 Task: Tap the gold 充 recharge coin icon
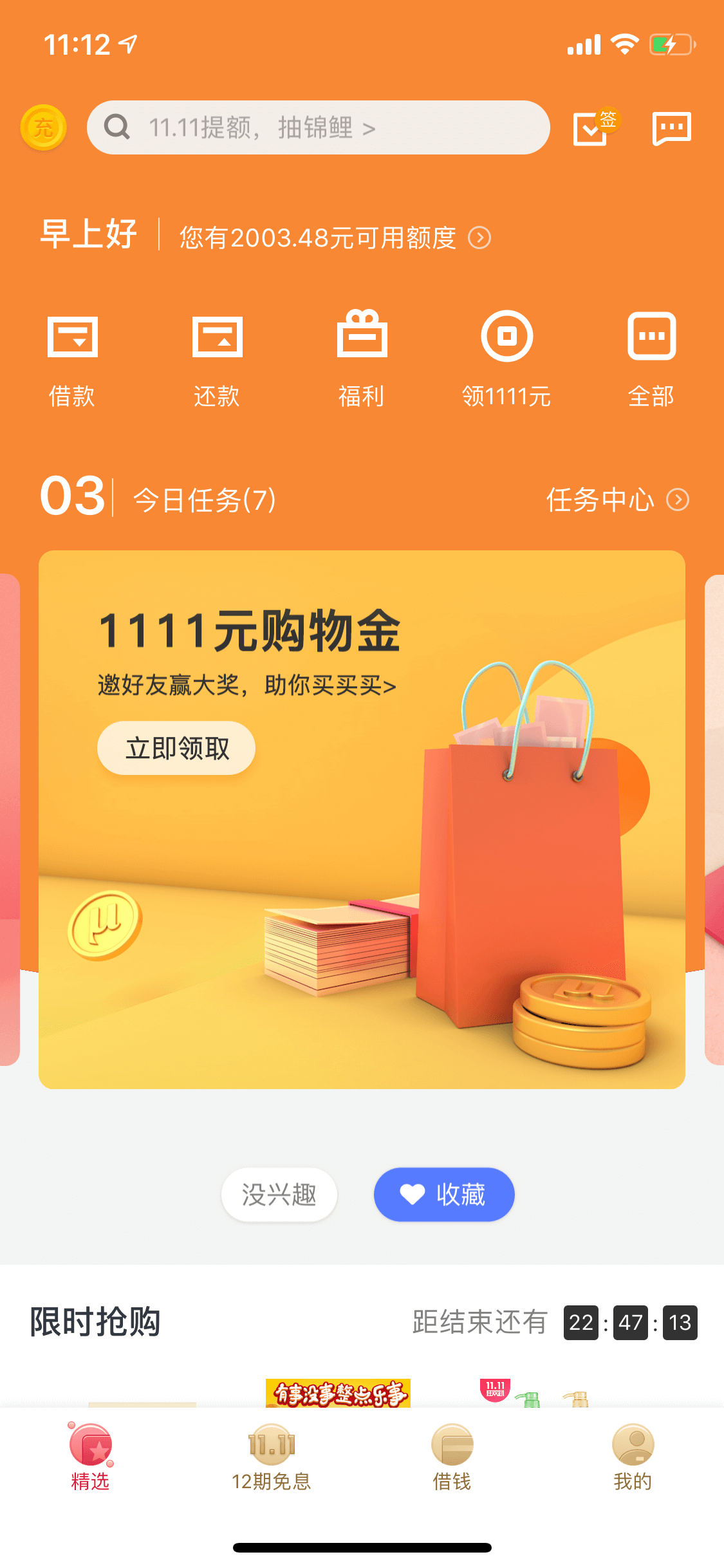44,127
